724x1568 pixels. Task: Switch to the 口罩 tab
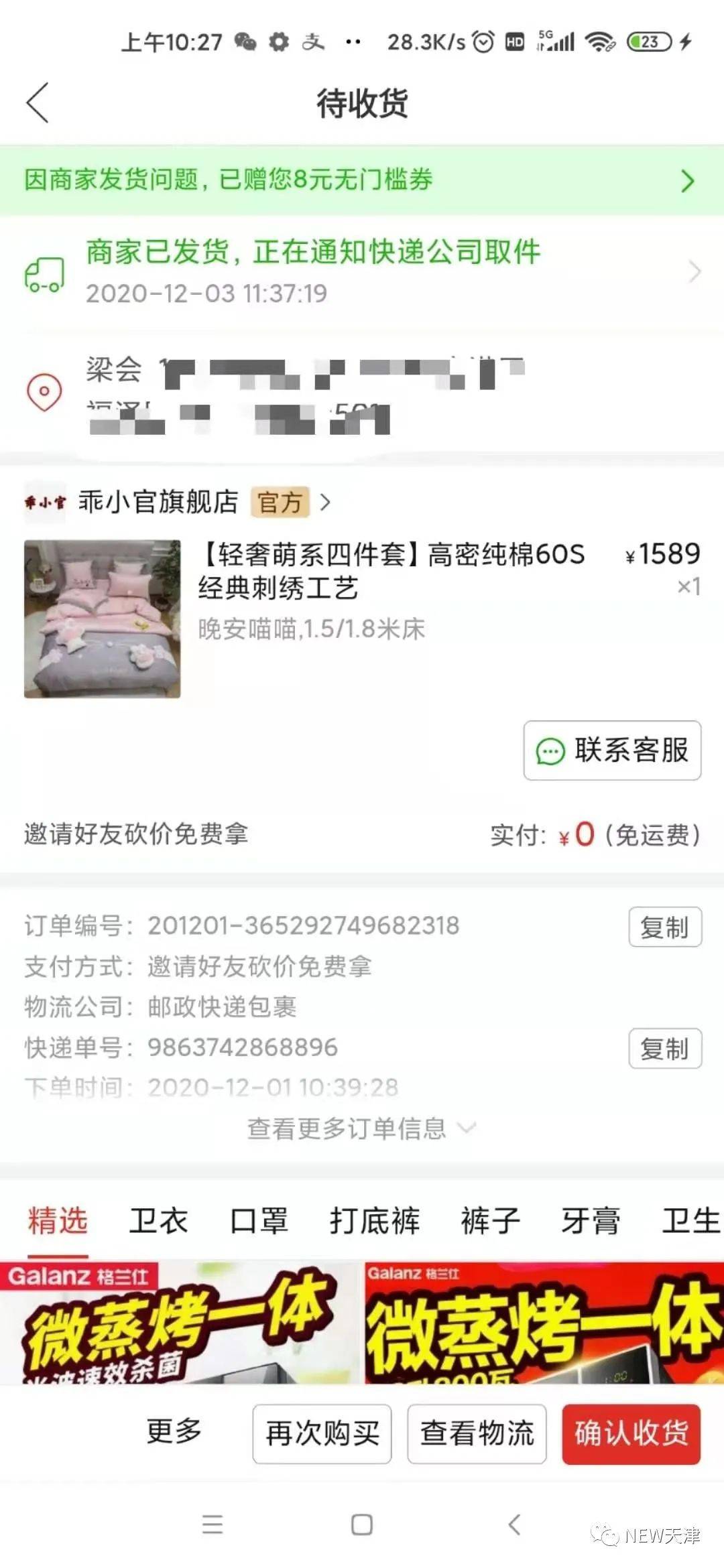[x=259, y=1221]
